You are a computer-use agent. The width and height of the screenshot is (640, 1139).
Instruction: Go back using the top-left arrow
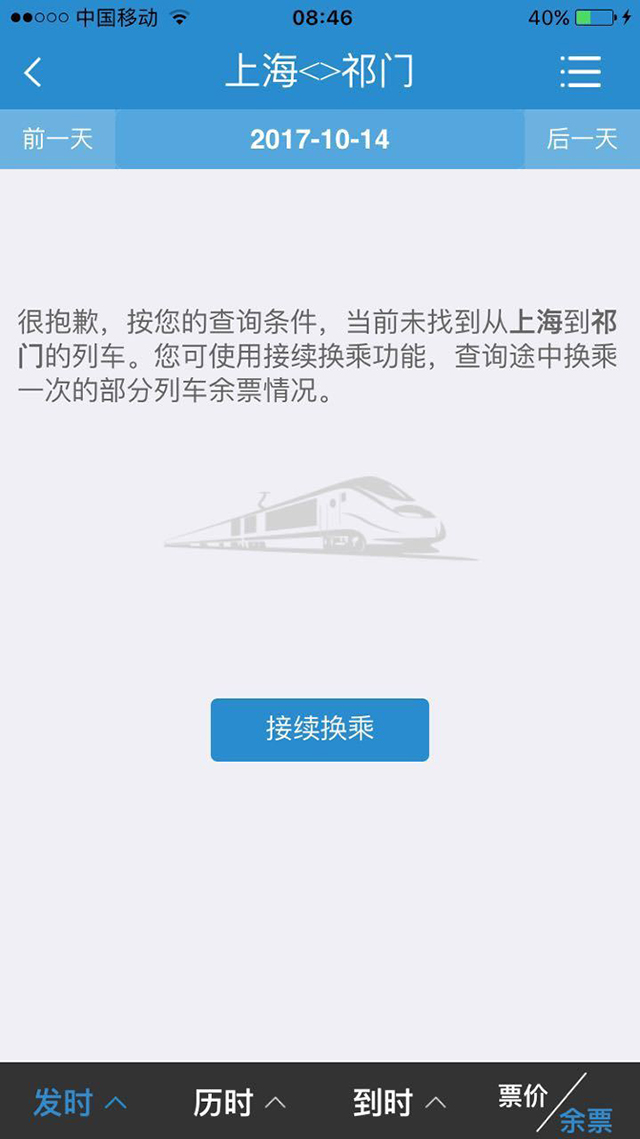pos(33,72)
